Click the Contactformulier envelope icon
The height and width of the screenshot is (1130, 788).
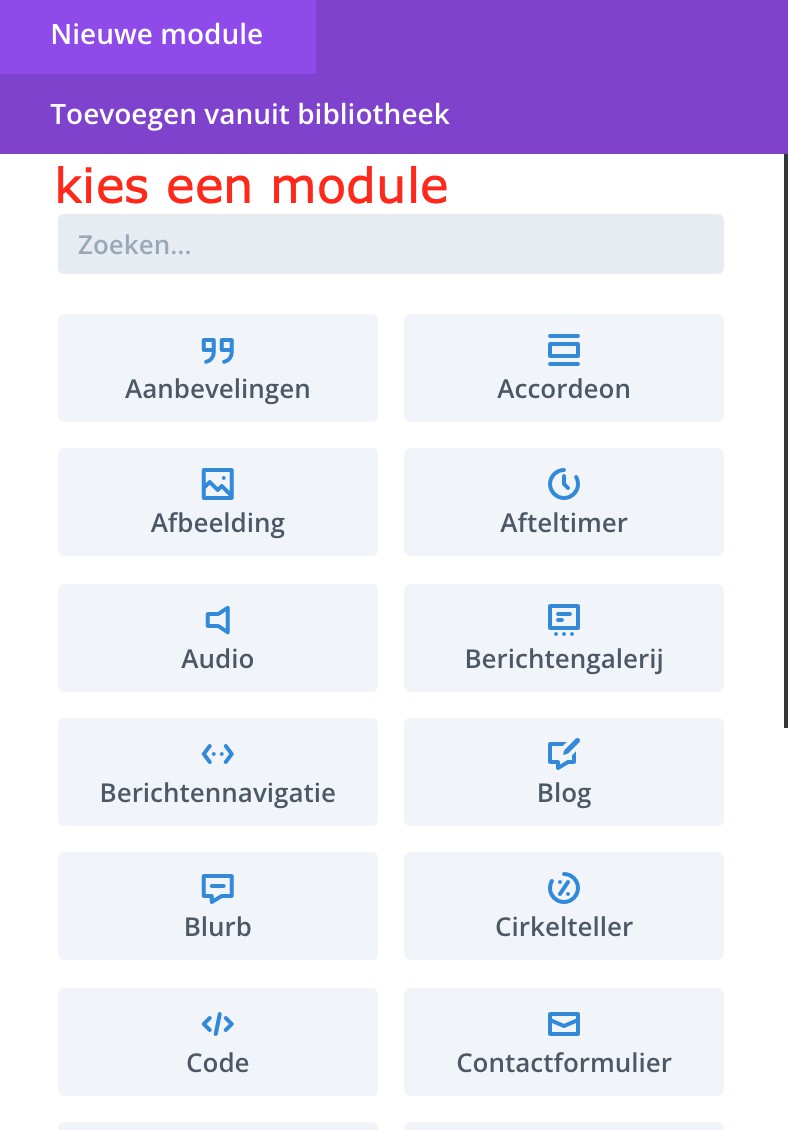tap(564, 1023)
